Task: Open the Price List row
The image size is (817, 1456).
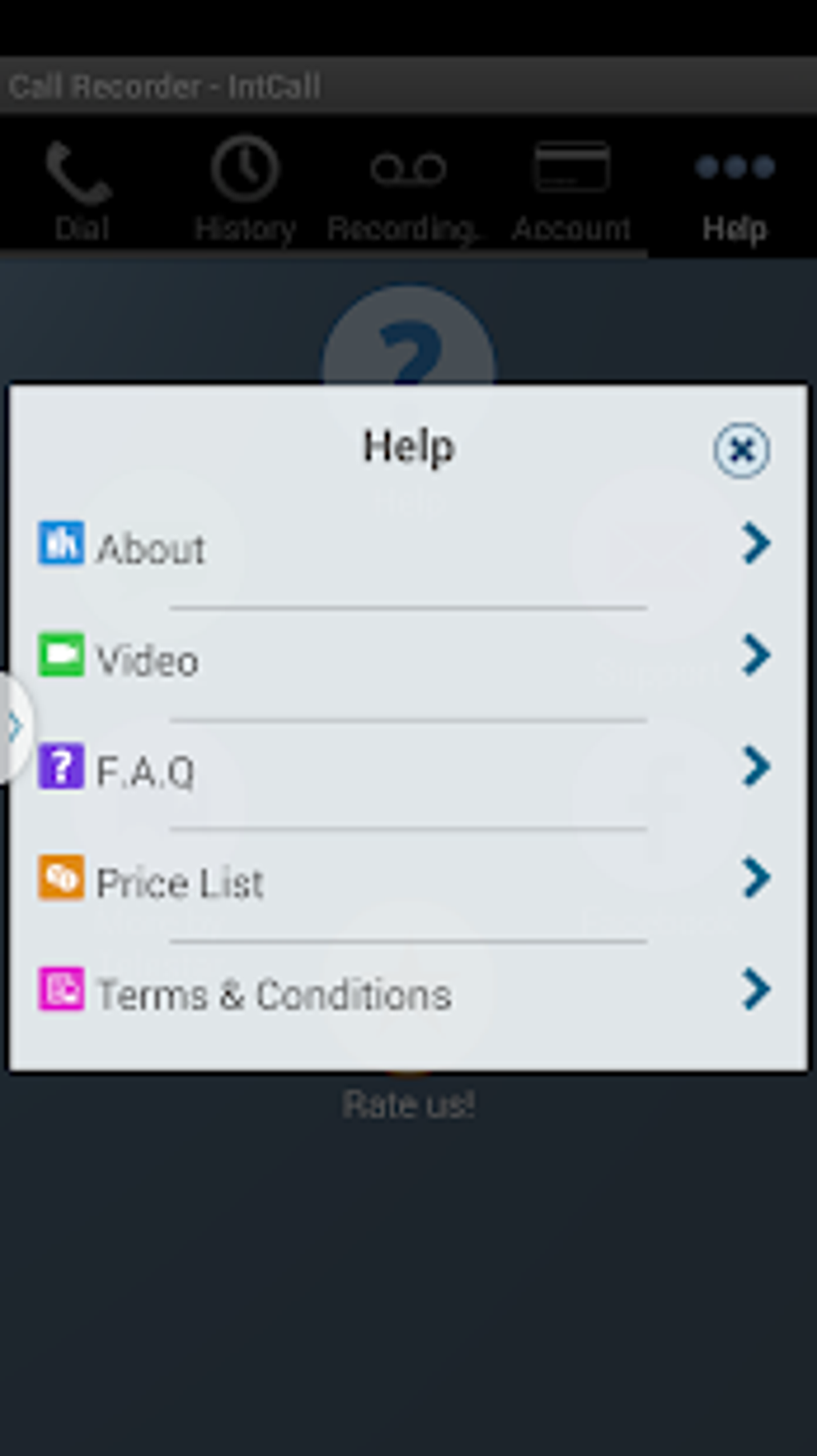Action: click(x=408, y=881)
